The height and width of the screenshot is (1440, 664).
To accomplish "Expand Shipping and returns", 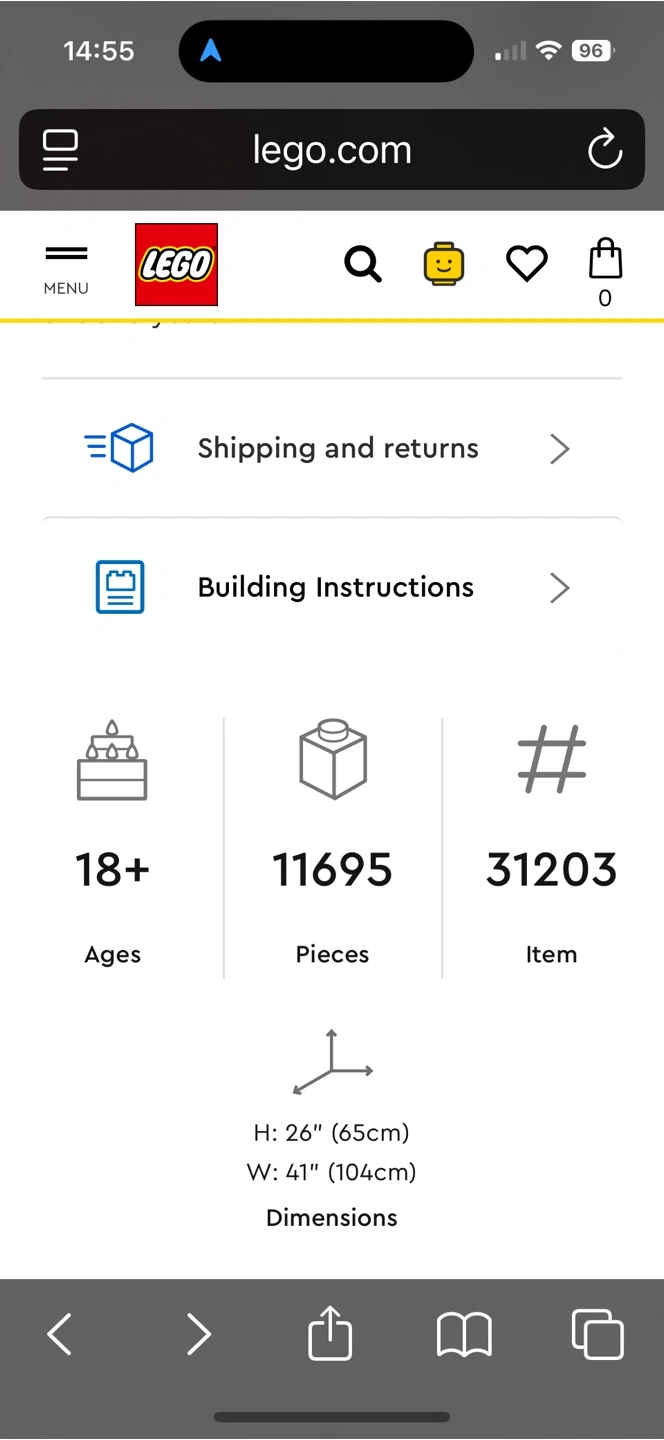I will click(332, 448).
